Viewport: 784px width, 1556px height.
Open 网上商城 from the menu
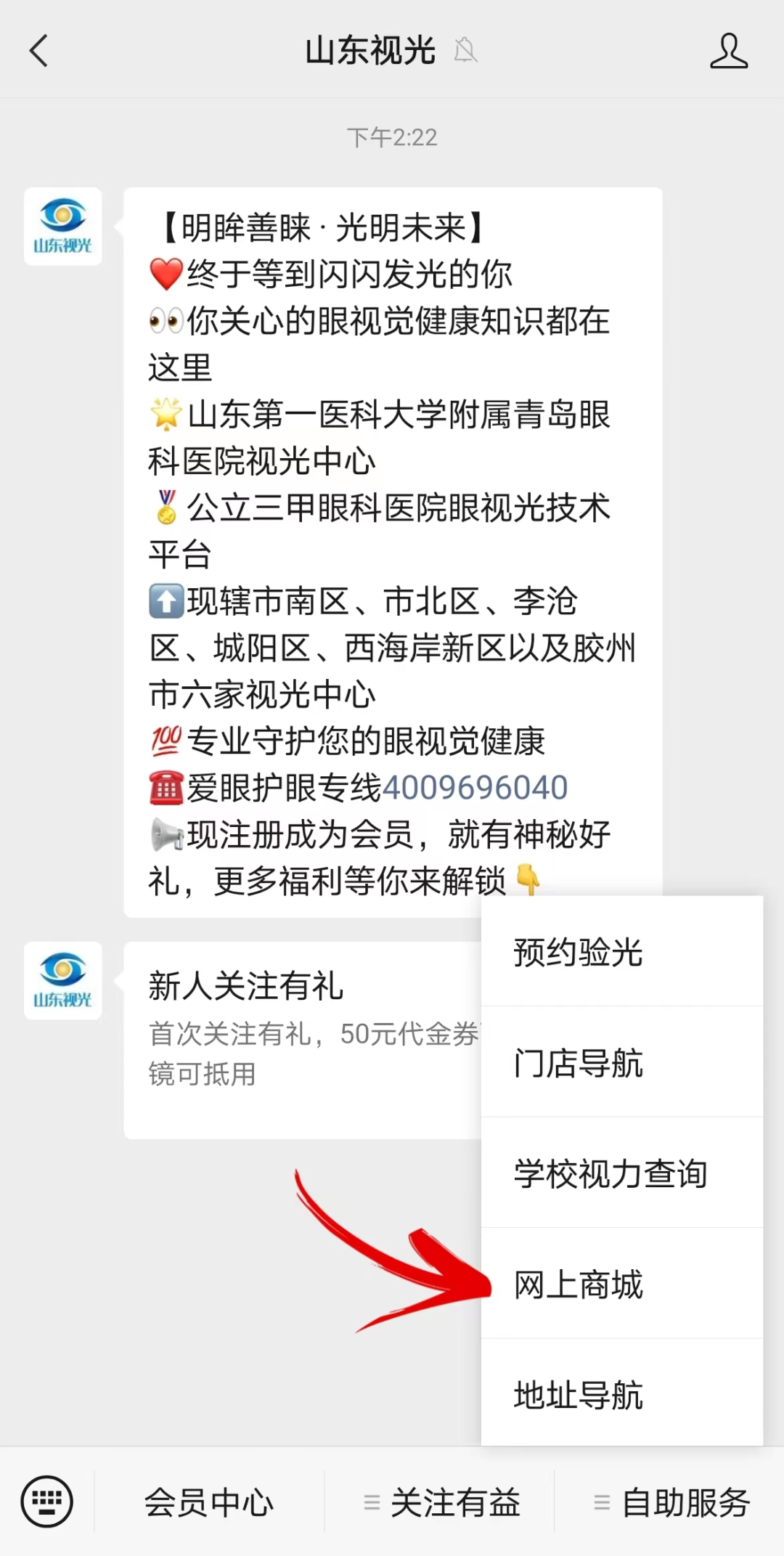[x=622, y=1284]
